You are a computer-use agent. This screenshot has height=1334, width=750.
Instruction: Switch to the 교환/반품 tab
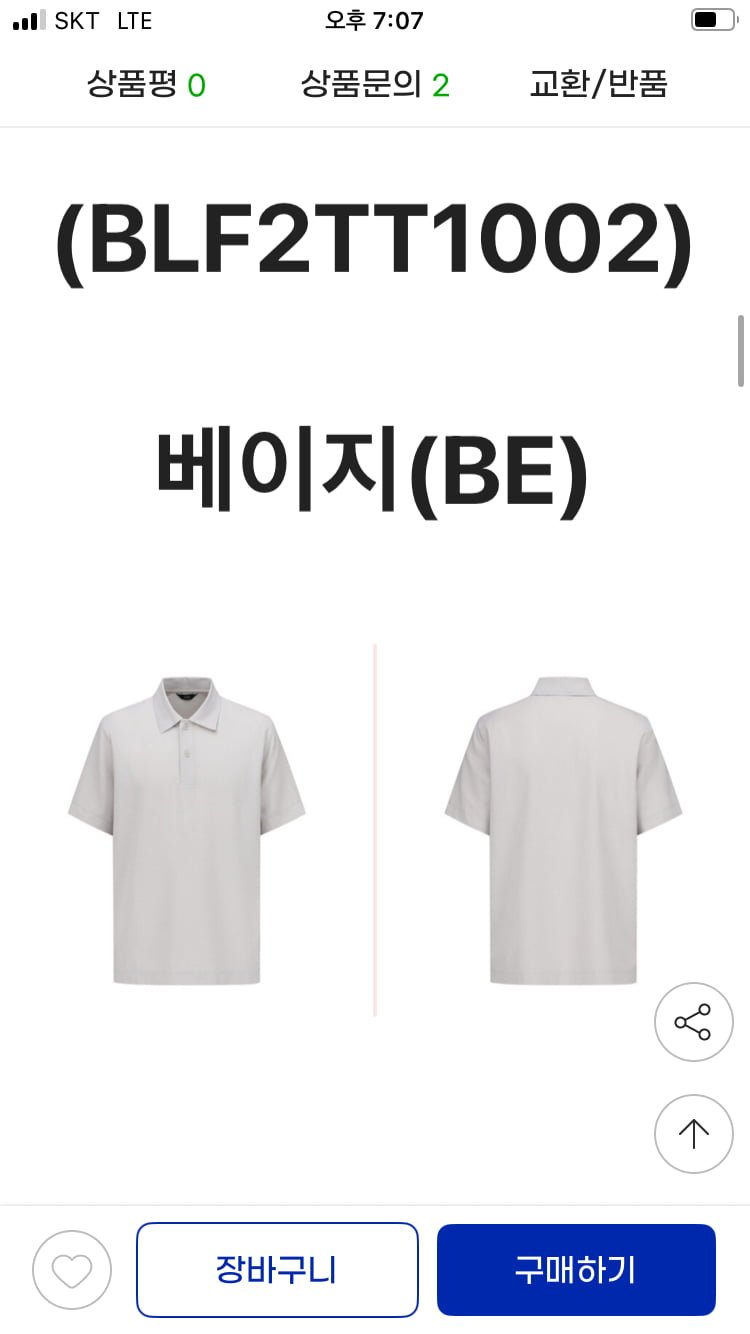pos(598,85)
